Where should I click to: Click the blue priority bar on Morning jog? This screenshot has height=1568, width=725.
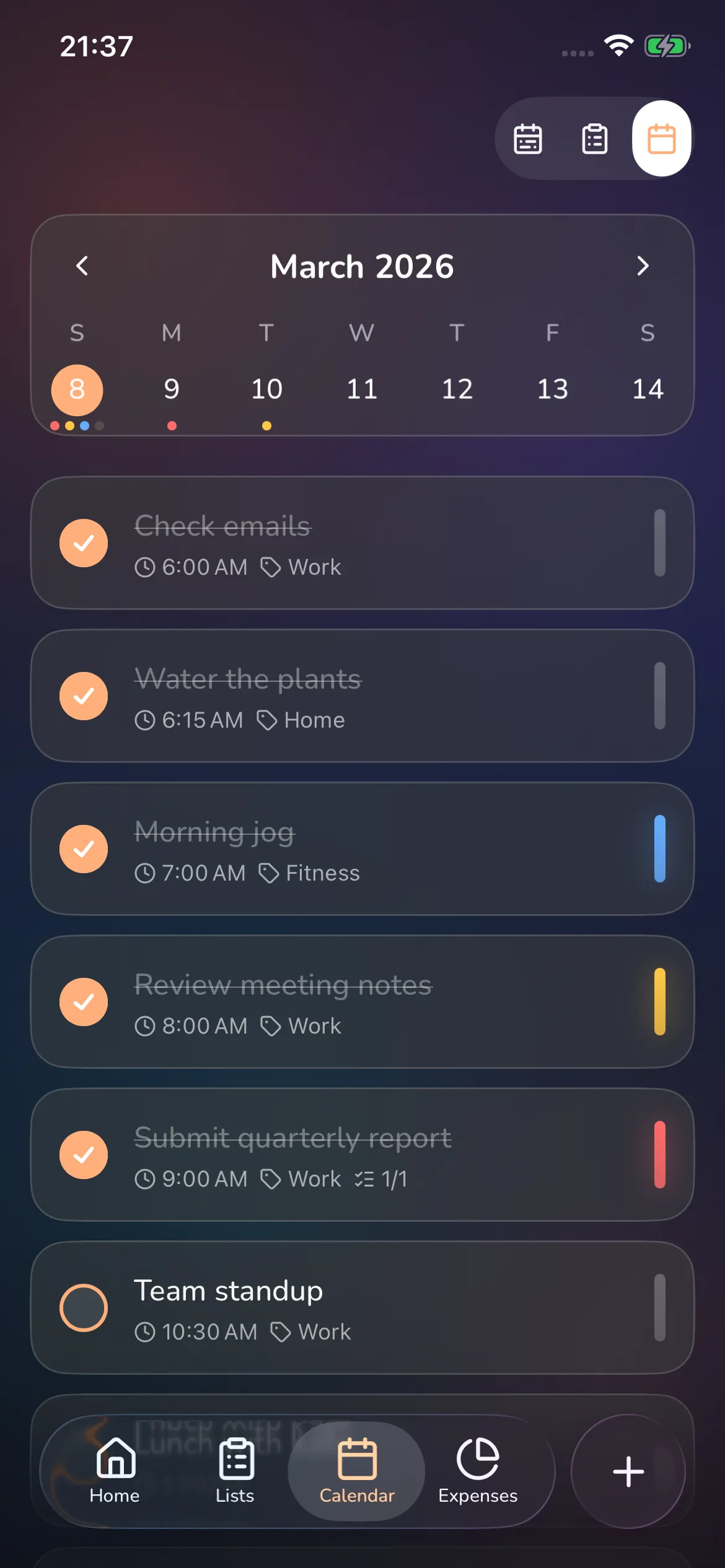coord(661,849)
